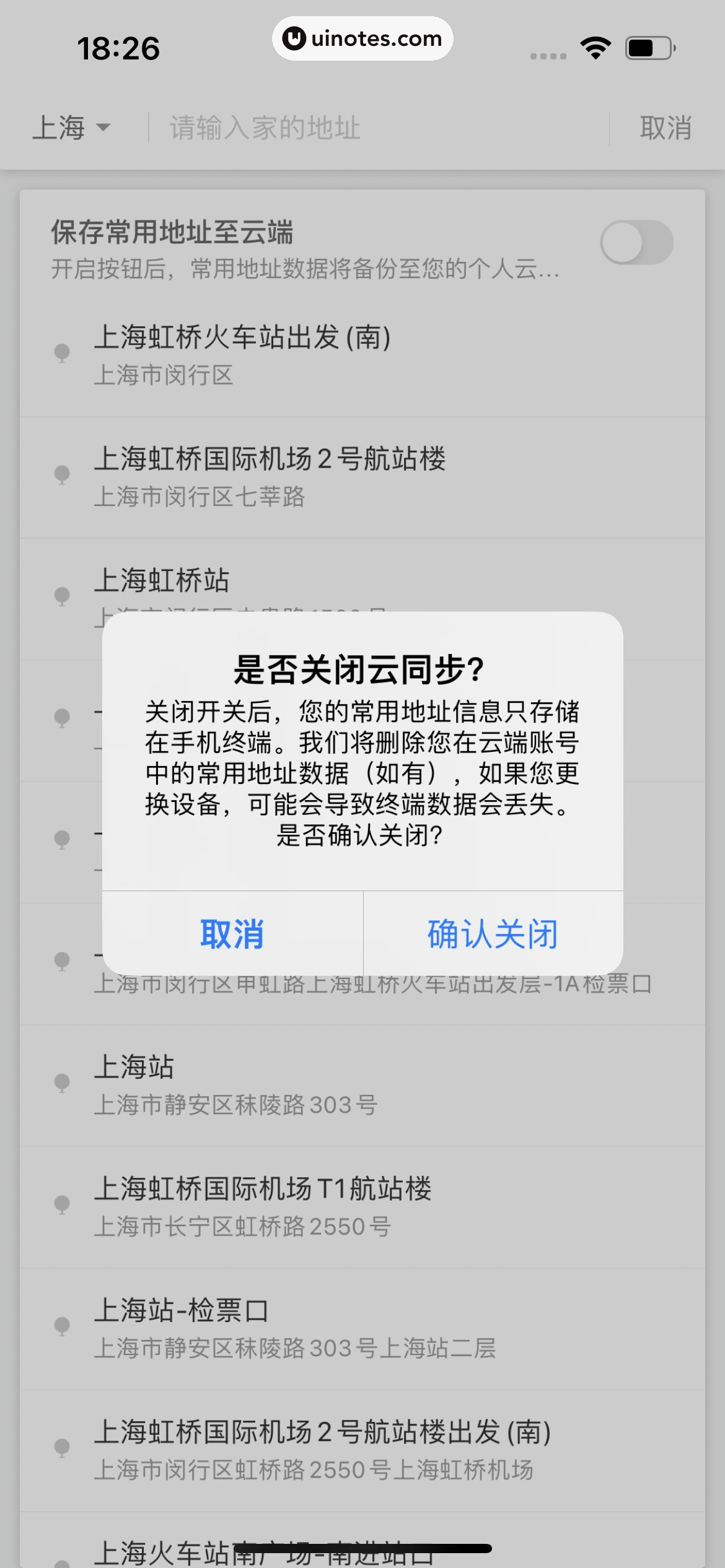Toggle 保存常用地址至云端 switch

(636, 242)
